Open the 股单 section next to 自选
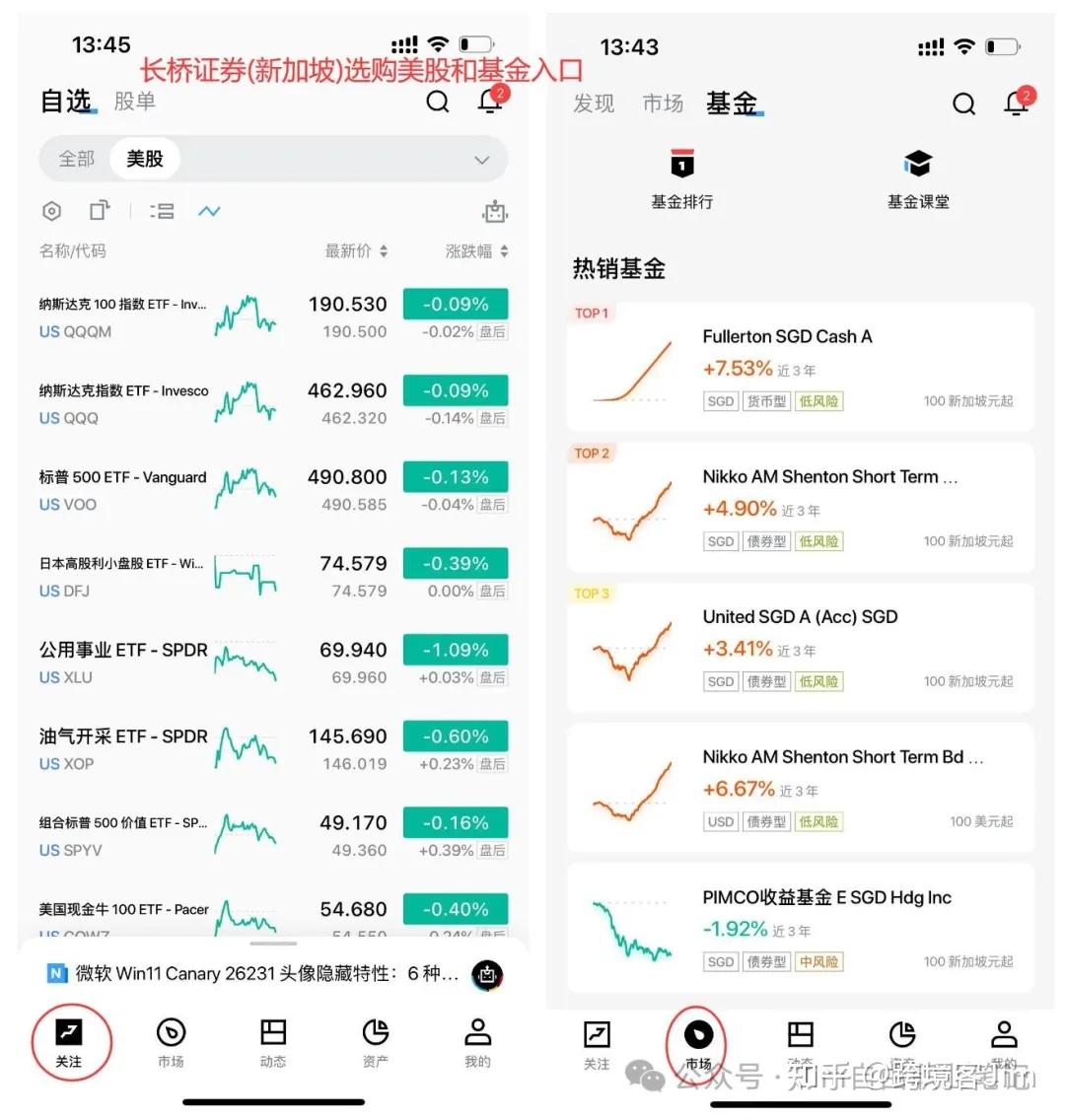The width and height of the screenshot is (1065, 1120). coord(134,102)
